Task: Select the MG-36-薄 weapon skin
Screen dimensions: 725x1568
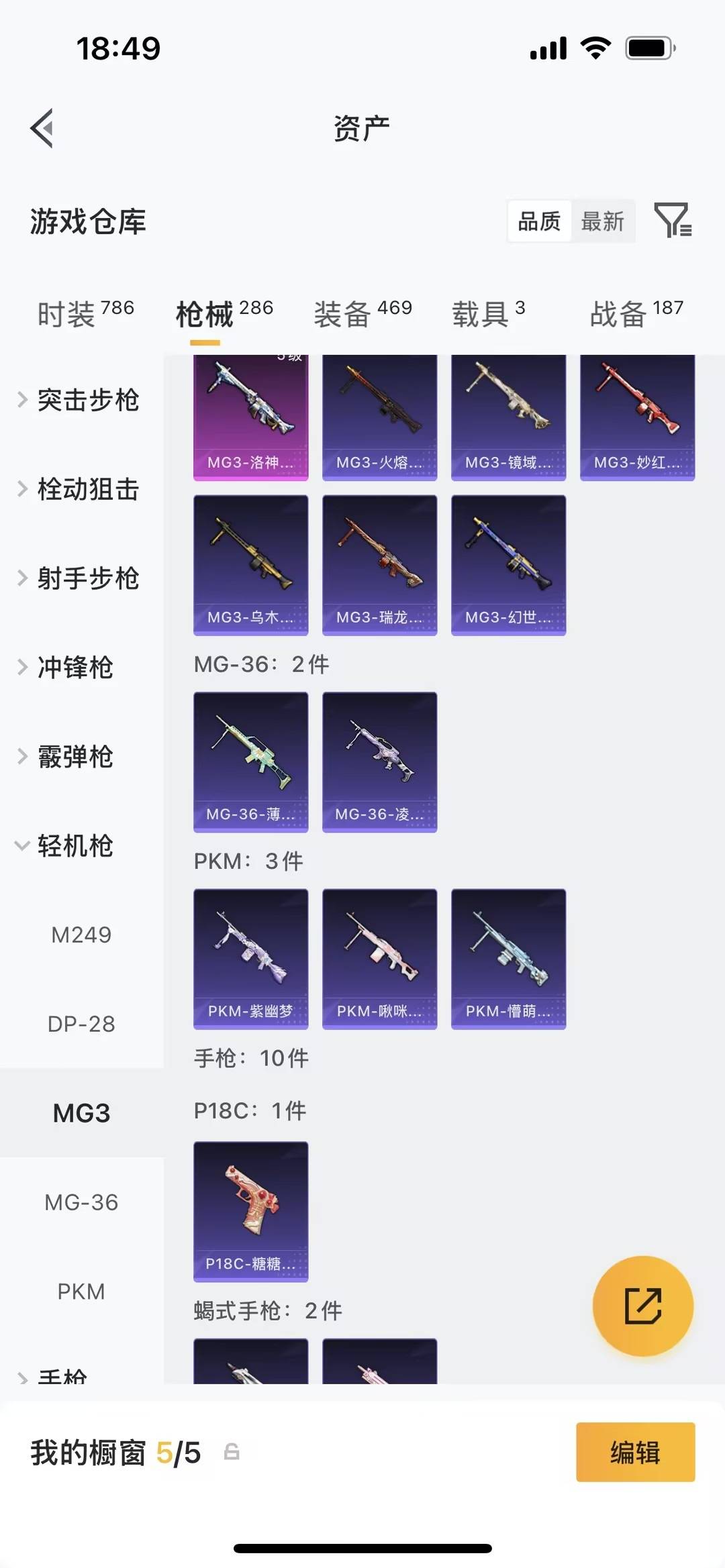Action: (x=250, y=760)
